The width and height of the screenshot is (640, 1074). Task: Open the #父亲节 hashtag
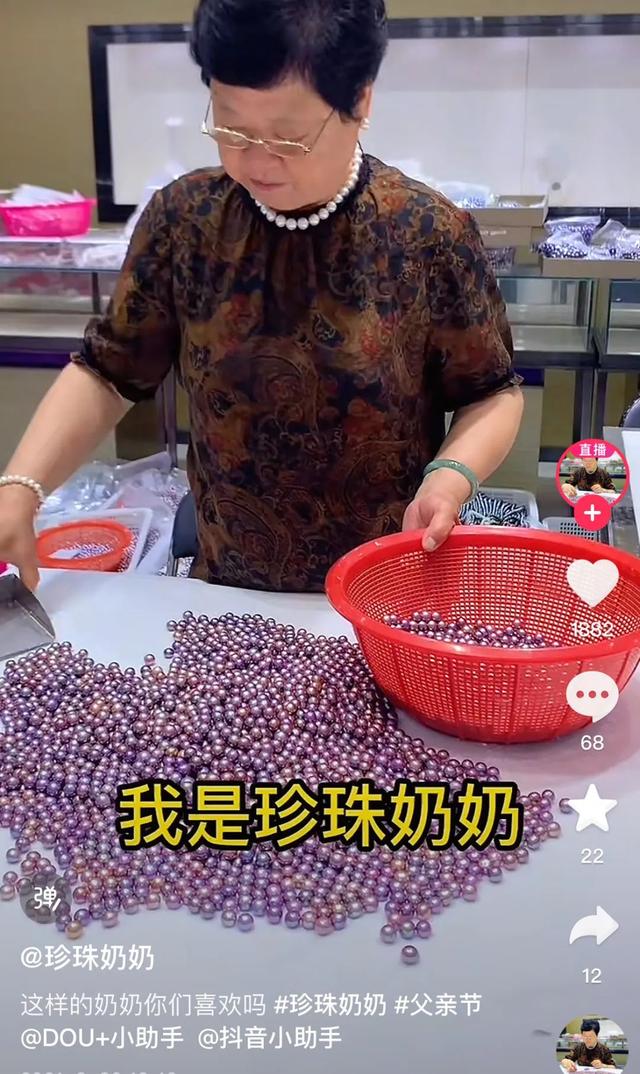point(438,1005)
